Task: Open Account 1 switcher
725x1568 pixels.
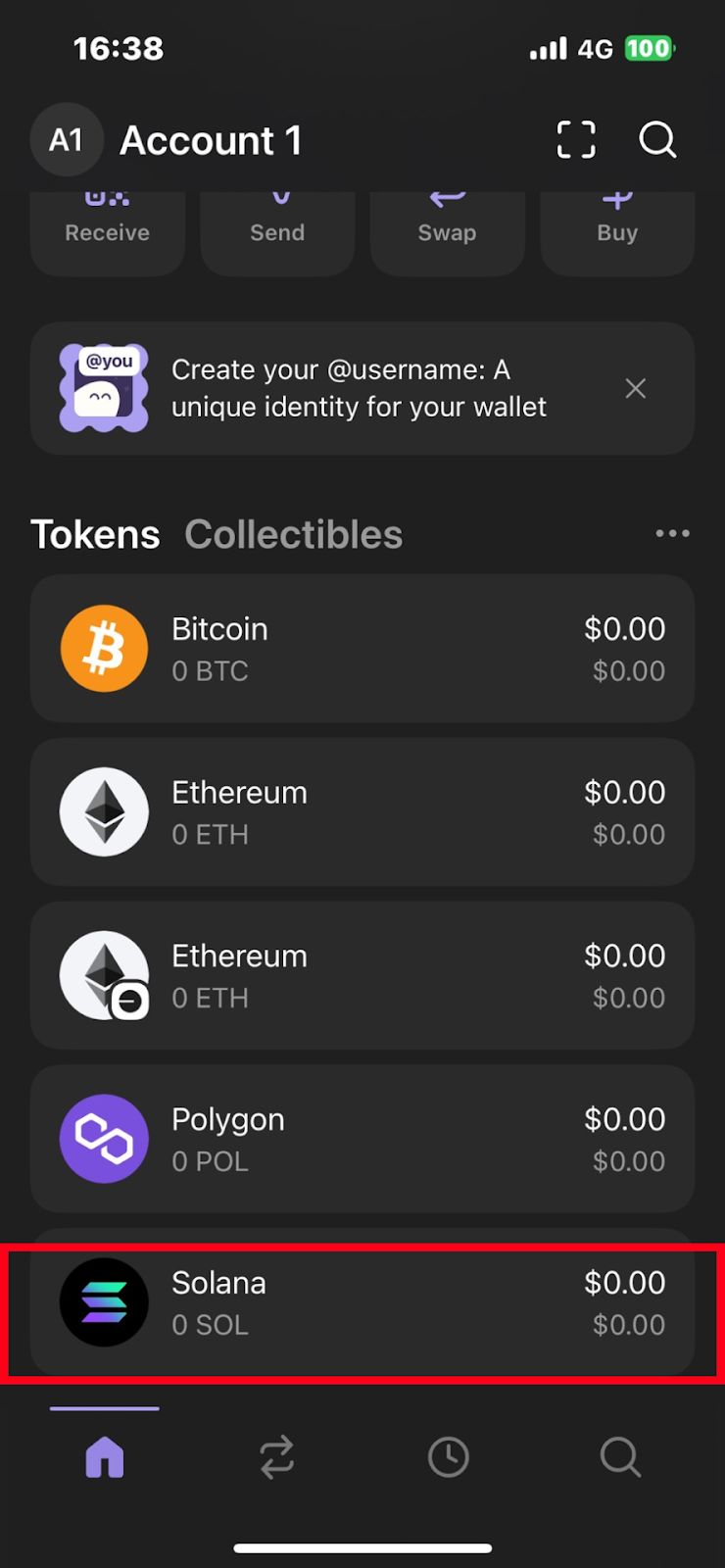Action: coord(167,140)
